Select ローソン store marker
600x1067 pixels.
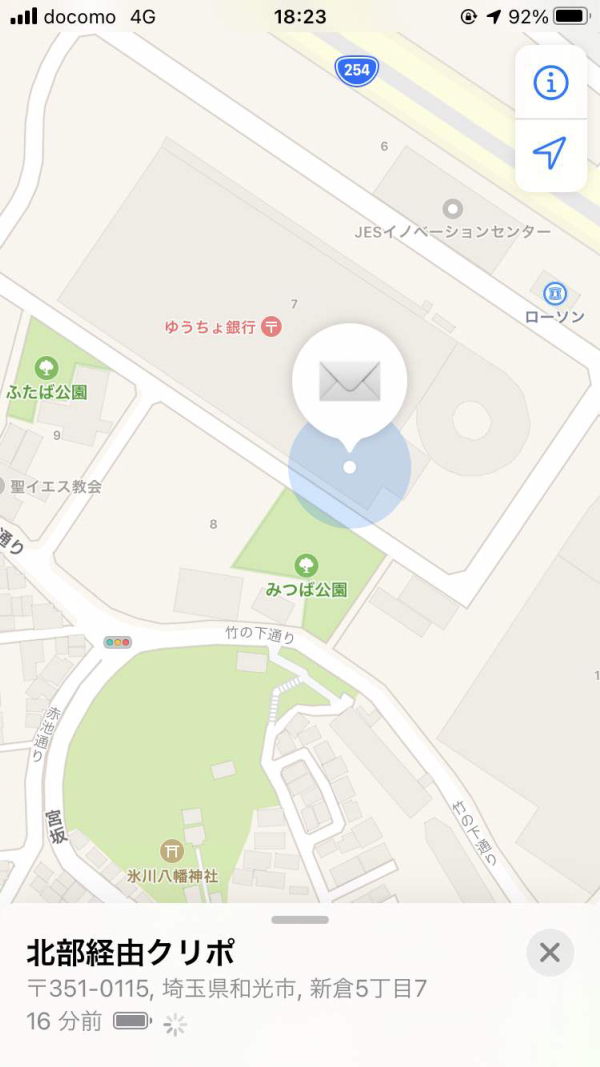pyautogui.click(x=554, y=293)
